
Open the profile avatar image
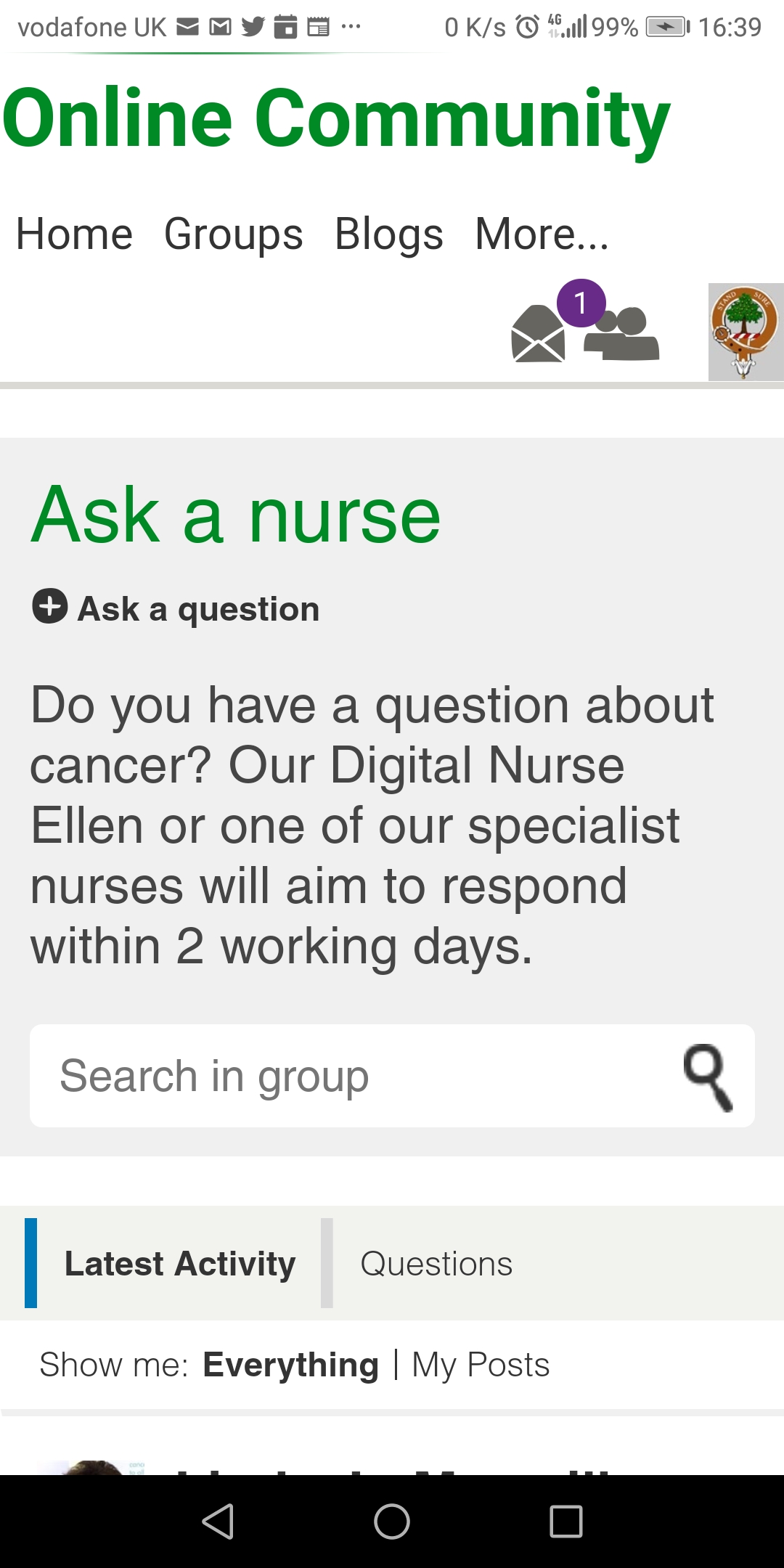(x=746, y=332)
